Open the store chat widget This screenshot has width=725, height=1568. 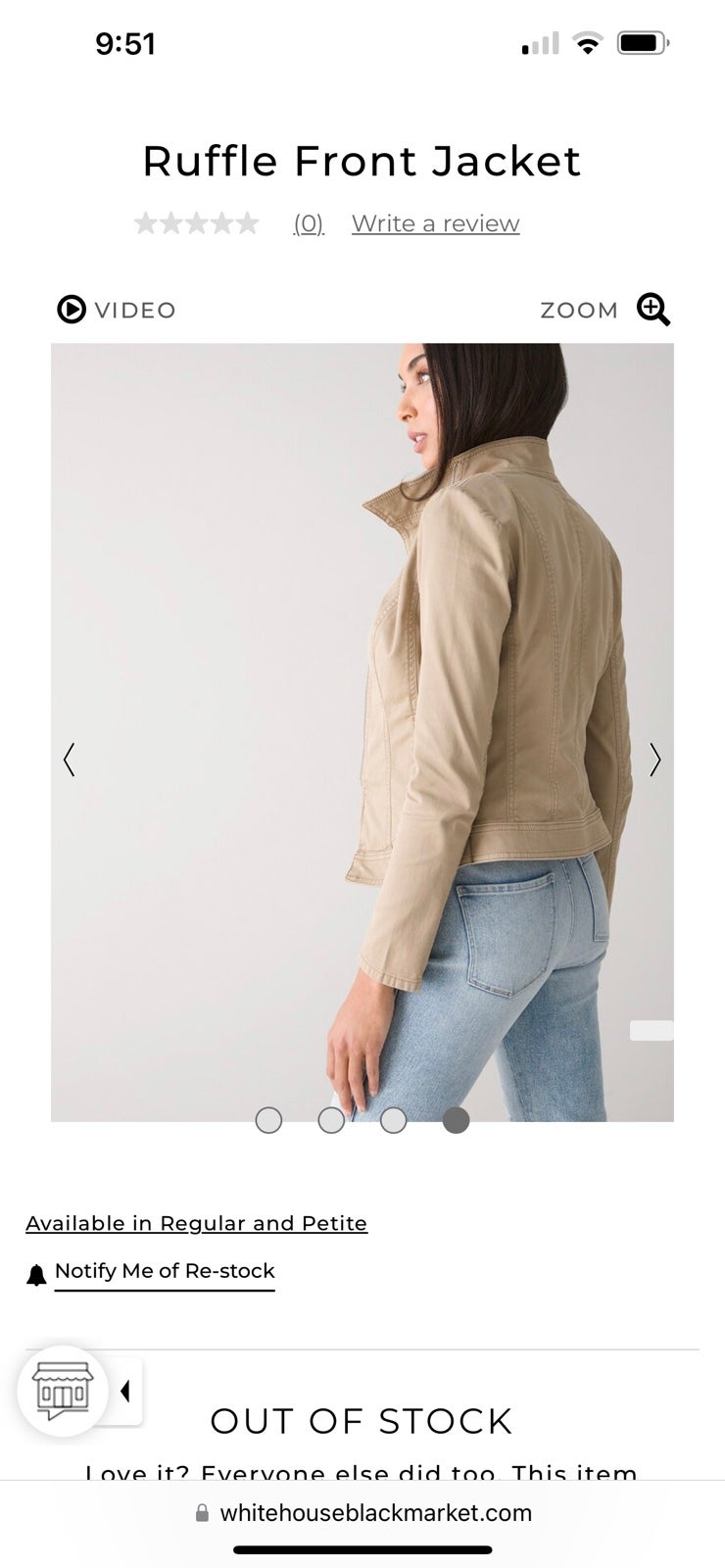pos(63,1391)
